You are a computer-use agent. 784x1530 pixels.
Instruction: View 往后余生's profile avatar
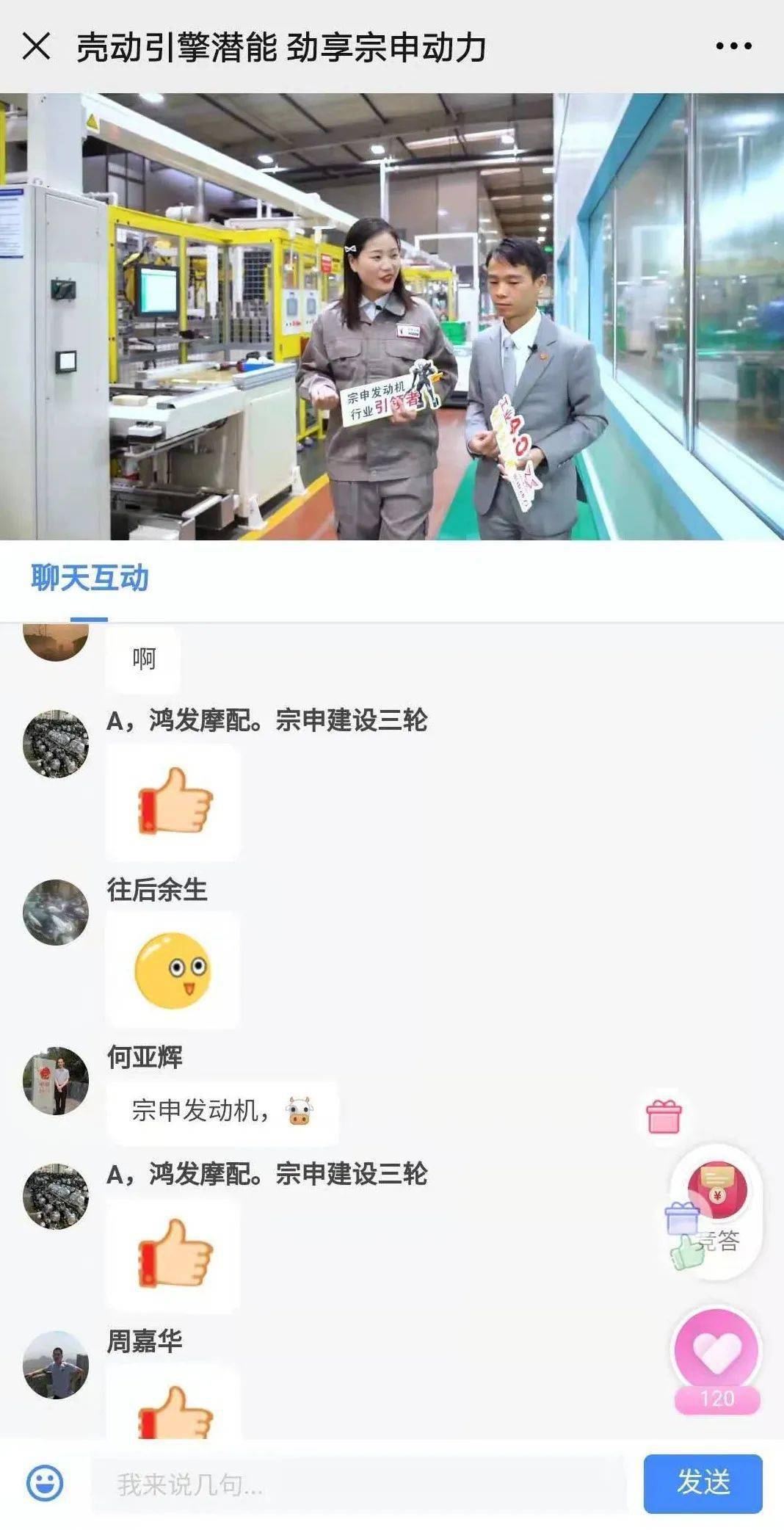tap(56, 912)
